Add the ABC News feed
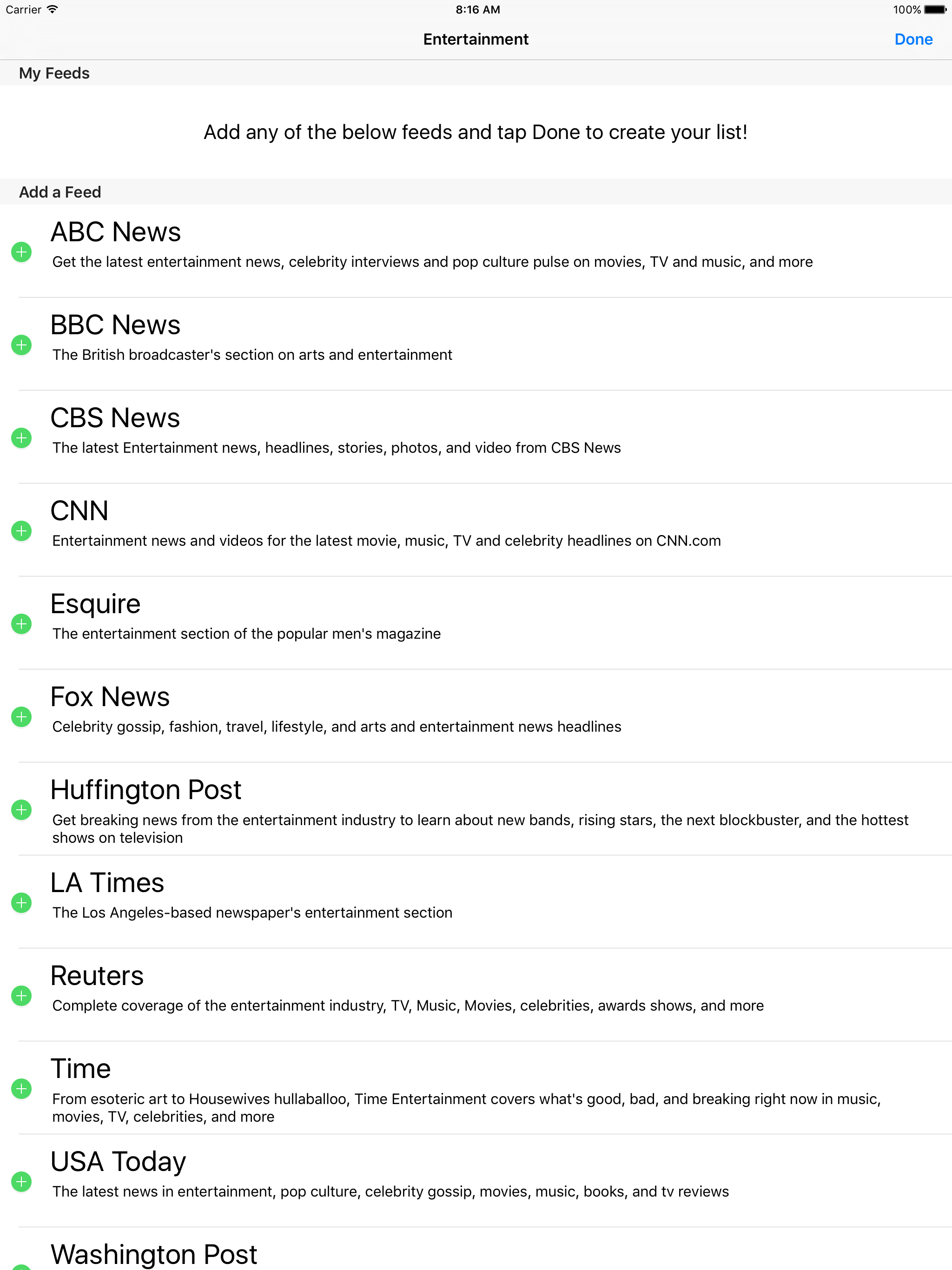Screen dimensions: 952x1270 tap(22, 252)
